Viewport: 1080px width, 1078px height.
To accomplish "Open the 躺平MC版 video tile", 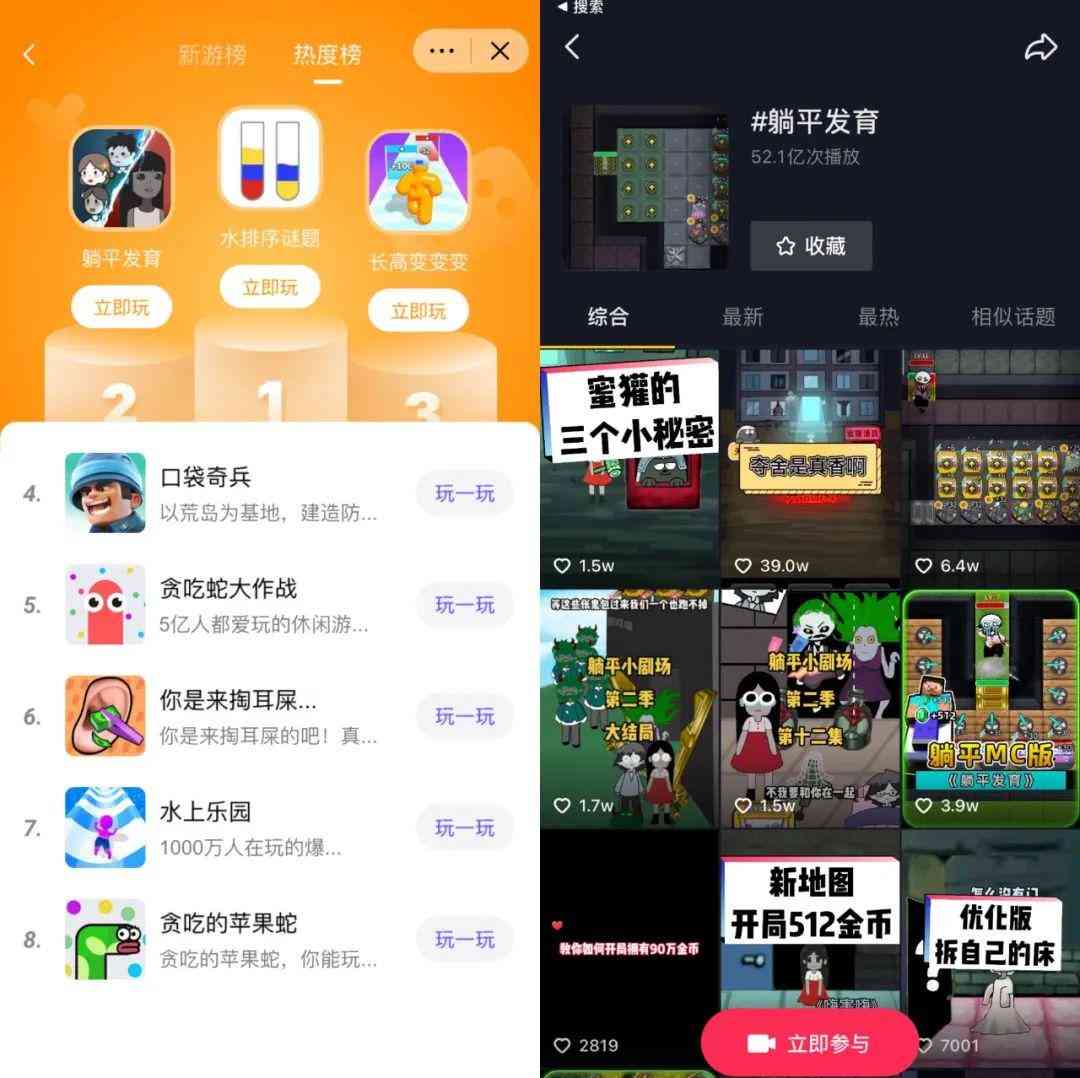I will pyautogui.click(x=990, y=708).
